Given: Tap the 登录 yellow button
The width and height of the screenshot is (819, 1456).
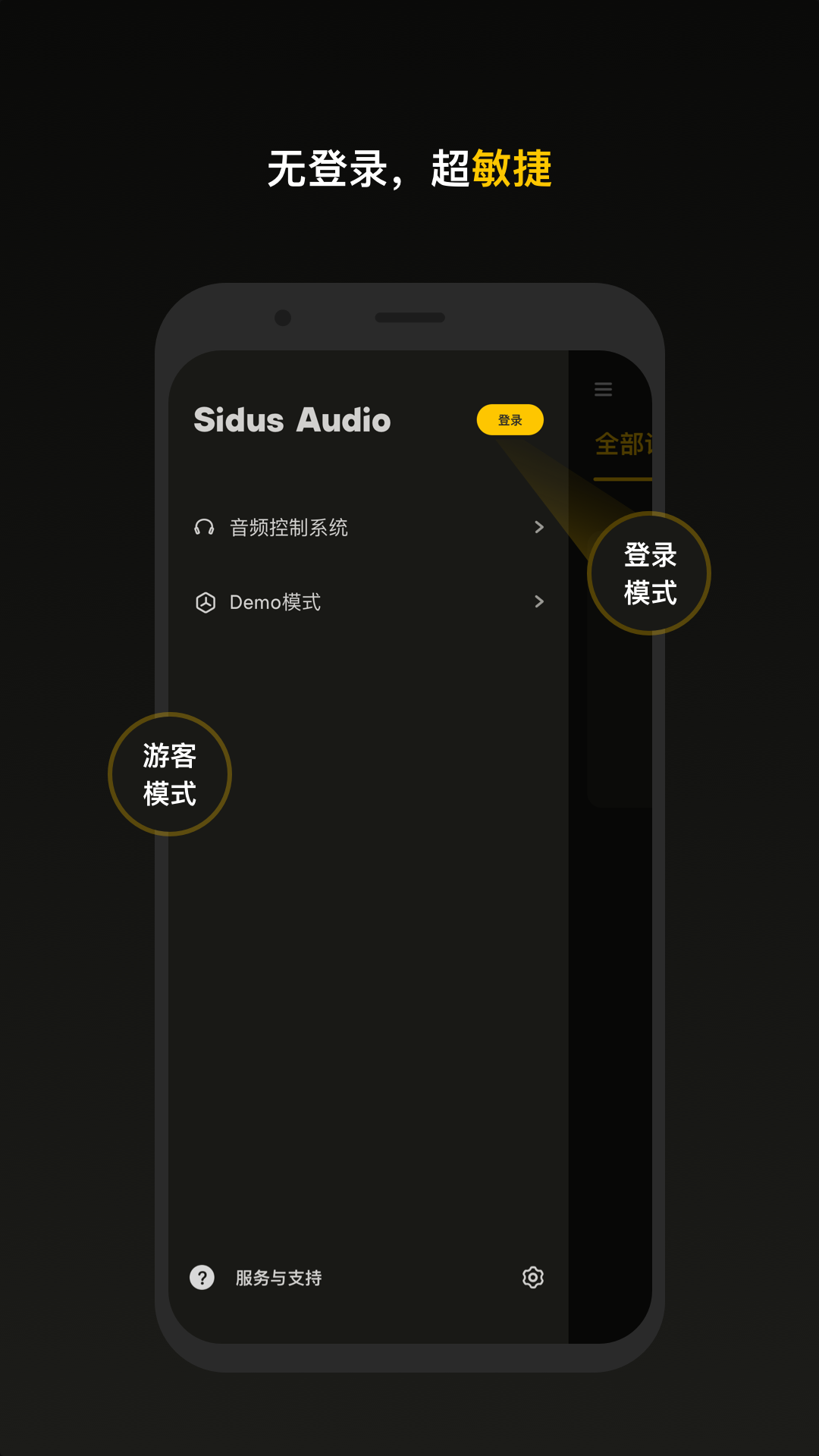Looking at the screenshot, I should click(x=510, y=419).
